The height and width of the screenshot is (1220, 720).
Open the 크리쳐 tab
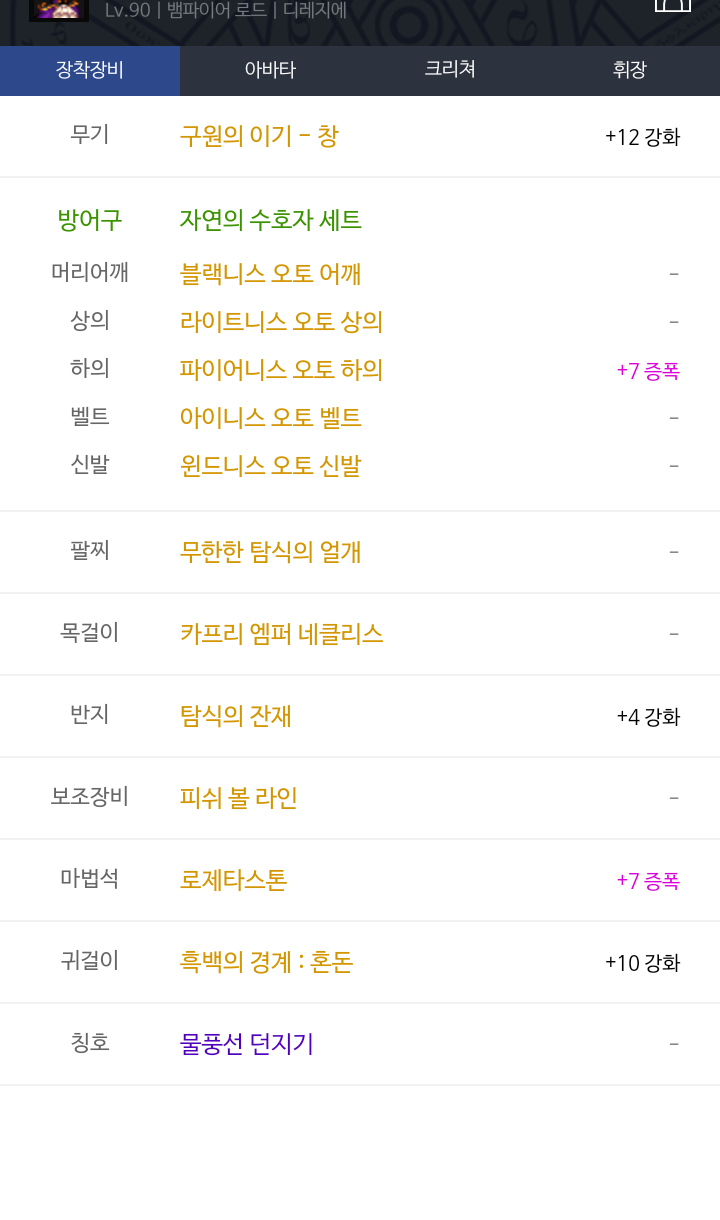coord(450,70)
